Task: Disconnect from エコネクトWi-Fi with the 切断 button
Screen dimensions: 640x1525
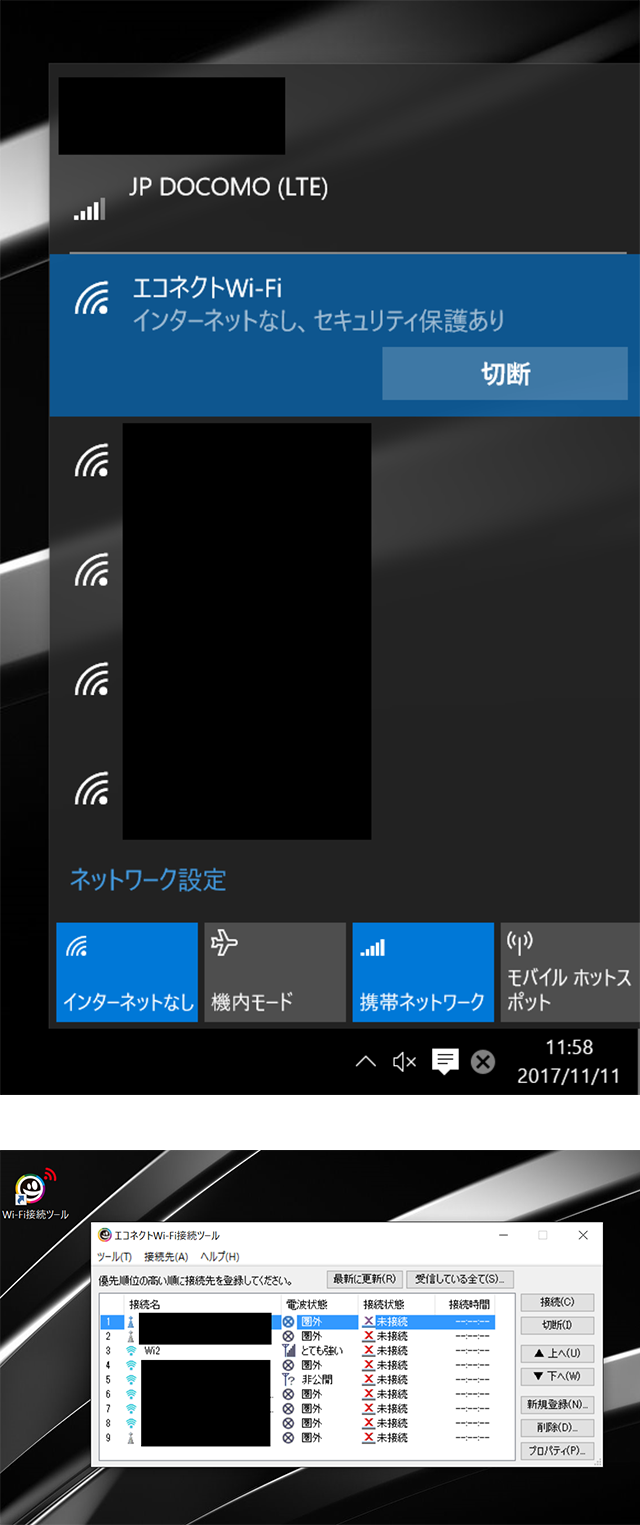Action: click(505, 375)
